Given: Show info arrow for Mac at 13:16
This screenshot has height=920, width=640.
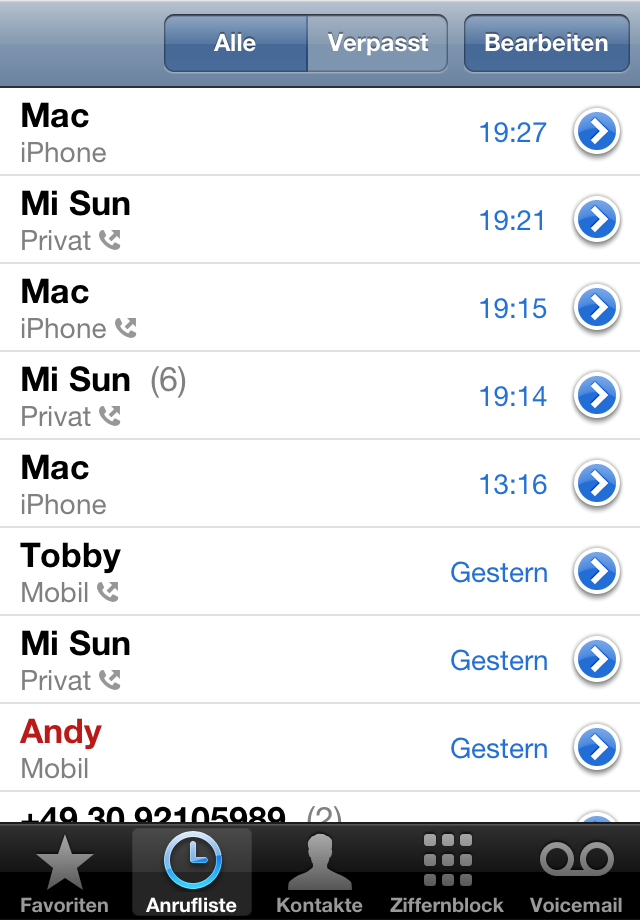Looking at the screenshot, I should tap(597, 484).
